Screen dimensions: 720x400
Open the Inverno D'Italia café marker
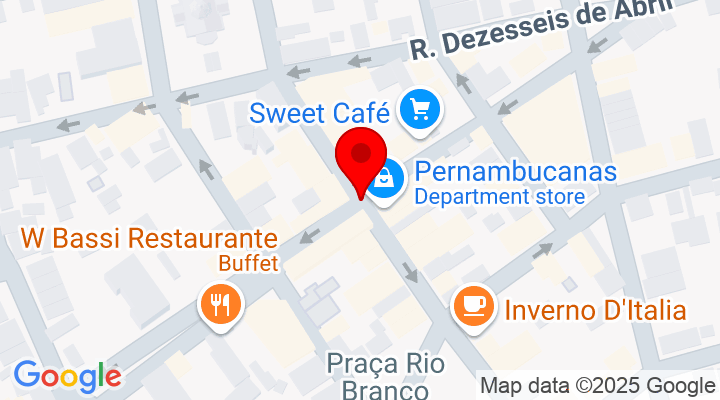pyautogui.click(x=474, y=304)
